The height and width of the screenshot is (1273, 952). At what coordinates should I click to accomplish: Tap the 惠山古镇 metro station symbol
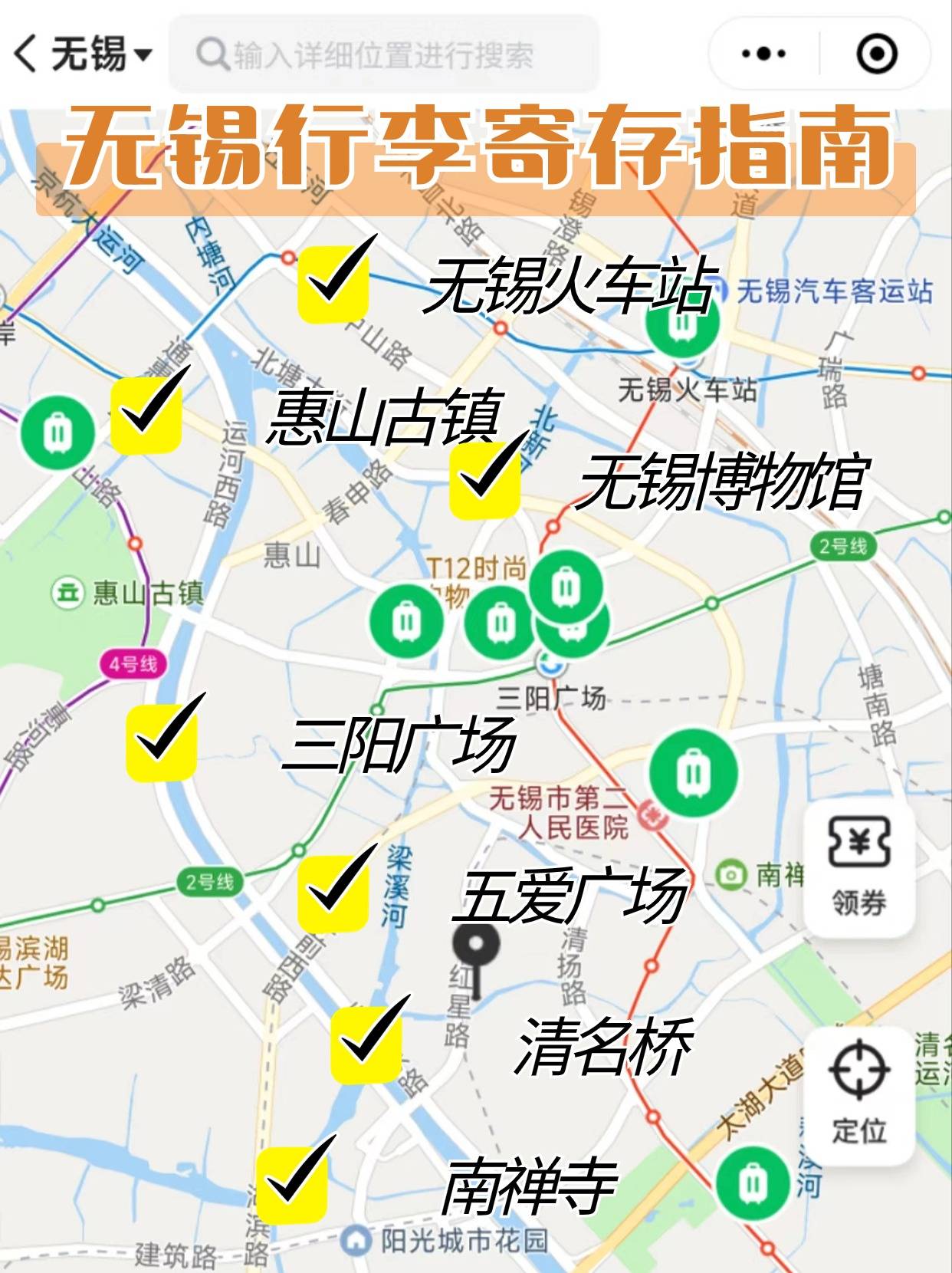click(x=67, y=592)
